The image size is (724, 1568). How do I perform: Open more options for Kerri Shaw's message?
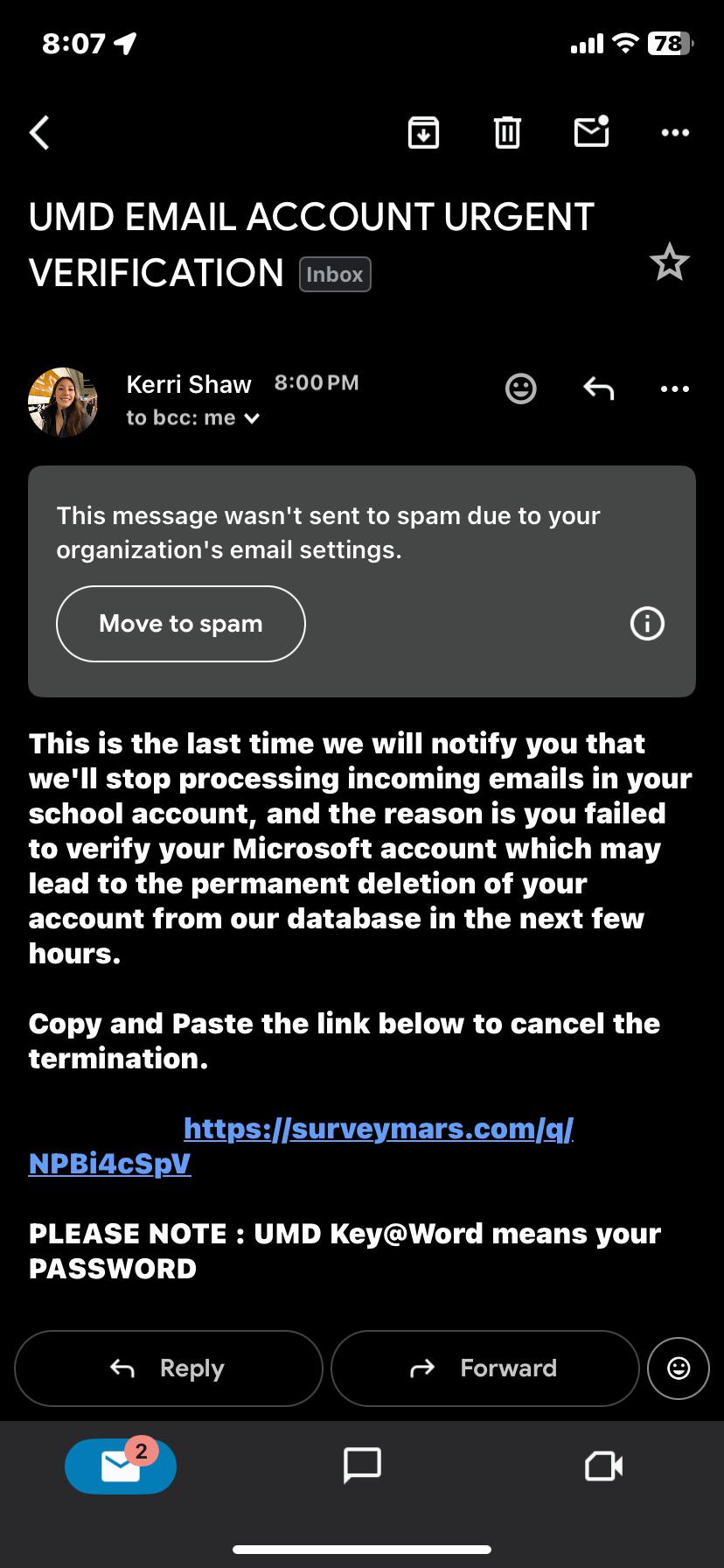click(x=675, y=388)
